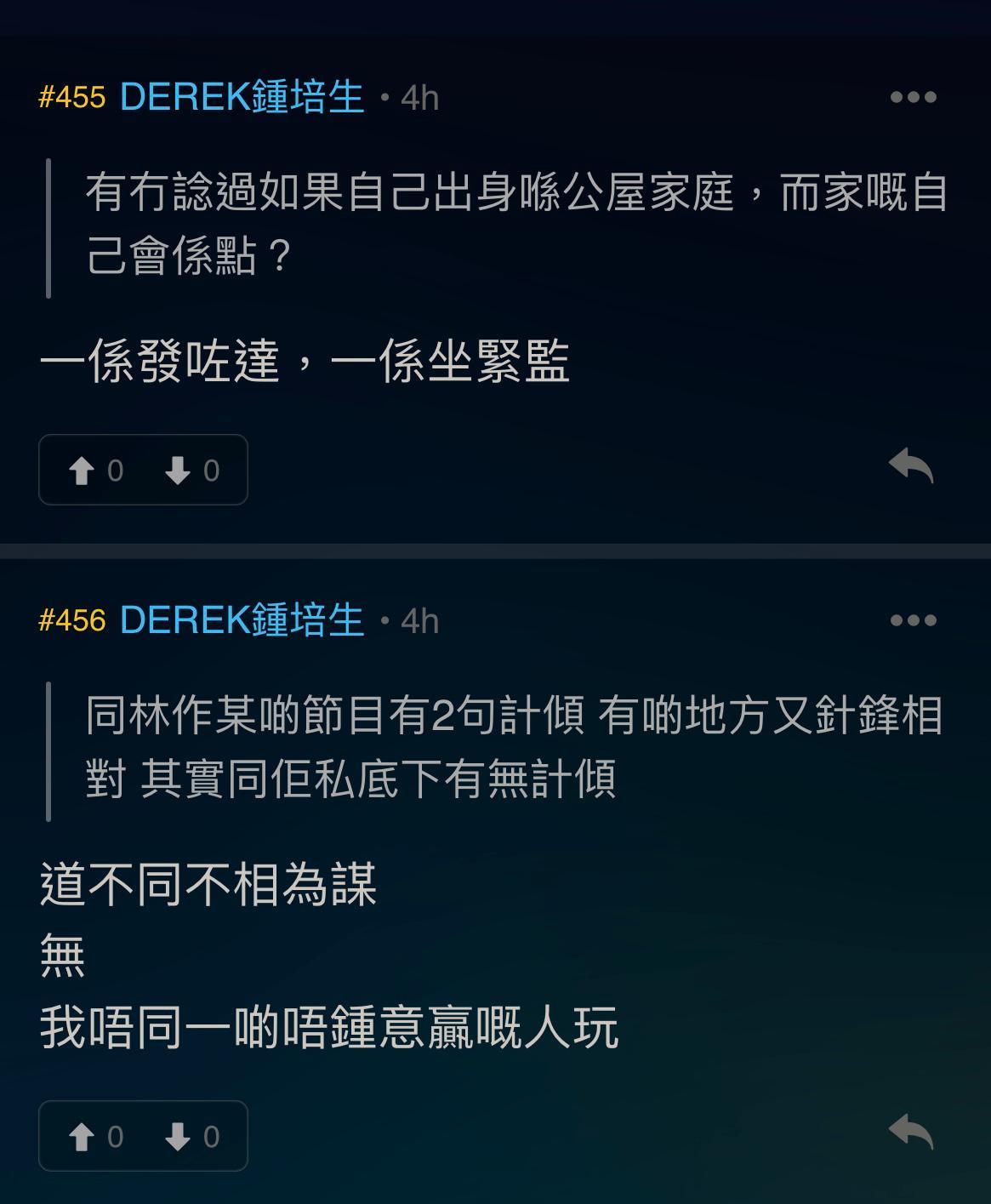Open the overflow menu on post #455
The image size is (991, 1204).
click(x=913, y=97)
